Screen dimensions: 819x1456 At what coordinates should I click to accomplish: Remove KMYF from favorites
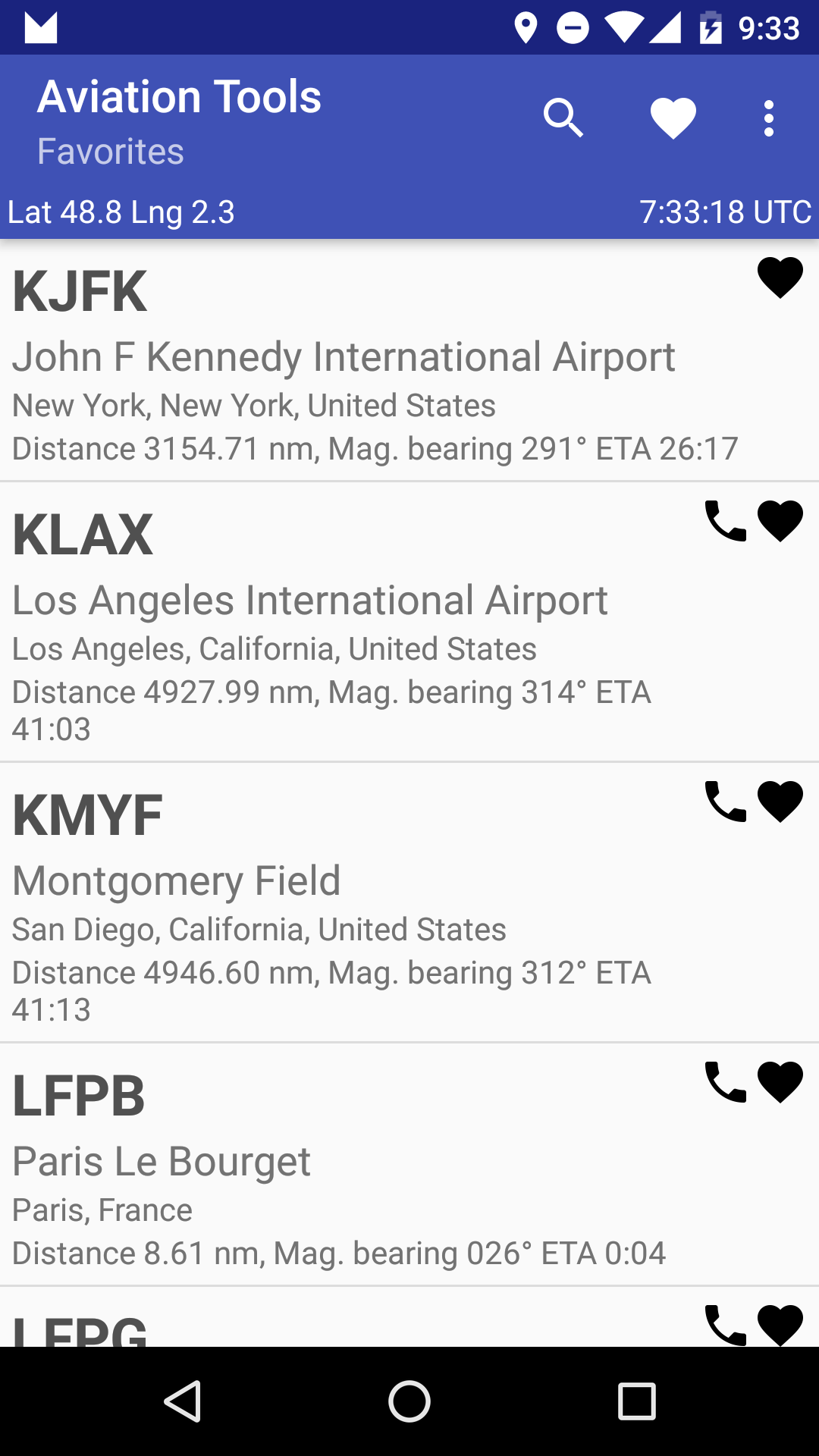coord(780,802)
